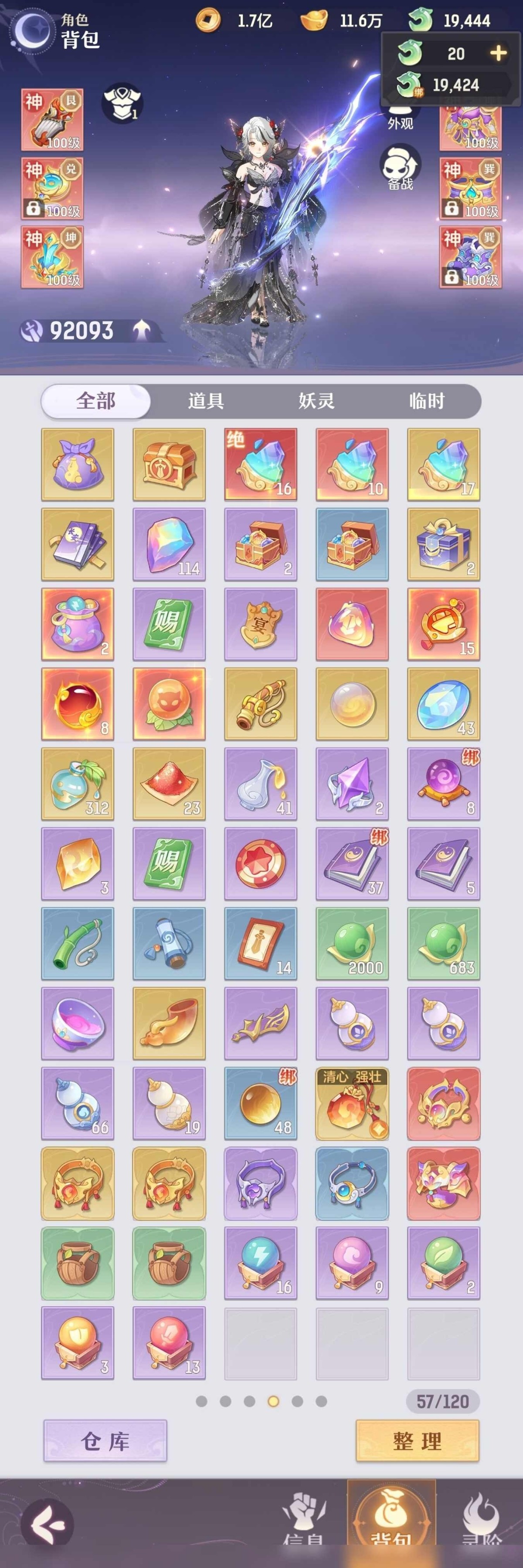Select the crystal item marked 绝

click(261, 464)
